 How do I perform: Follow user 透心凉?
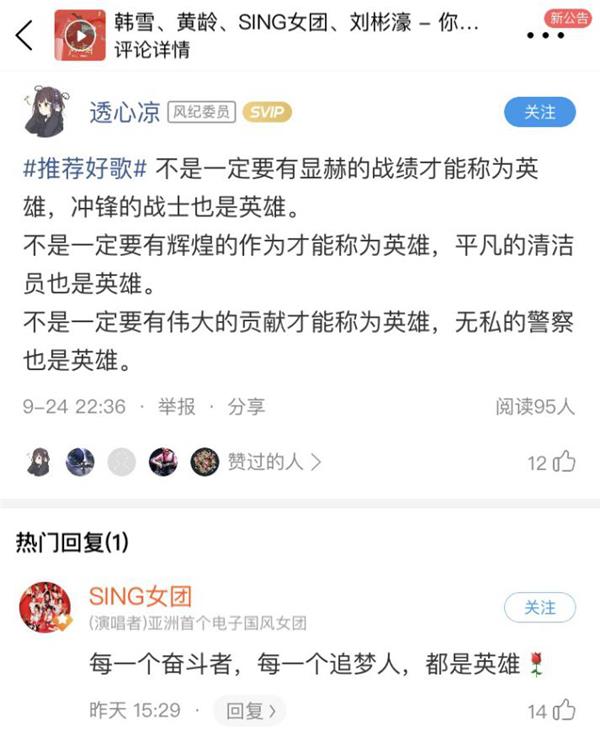click(539, 112)
